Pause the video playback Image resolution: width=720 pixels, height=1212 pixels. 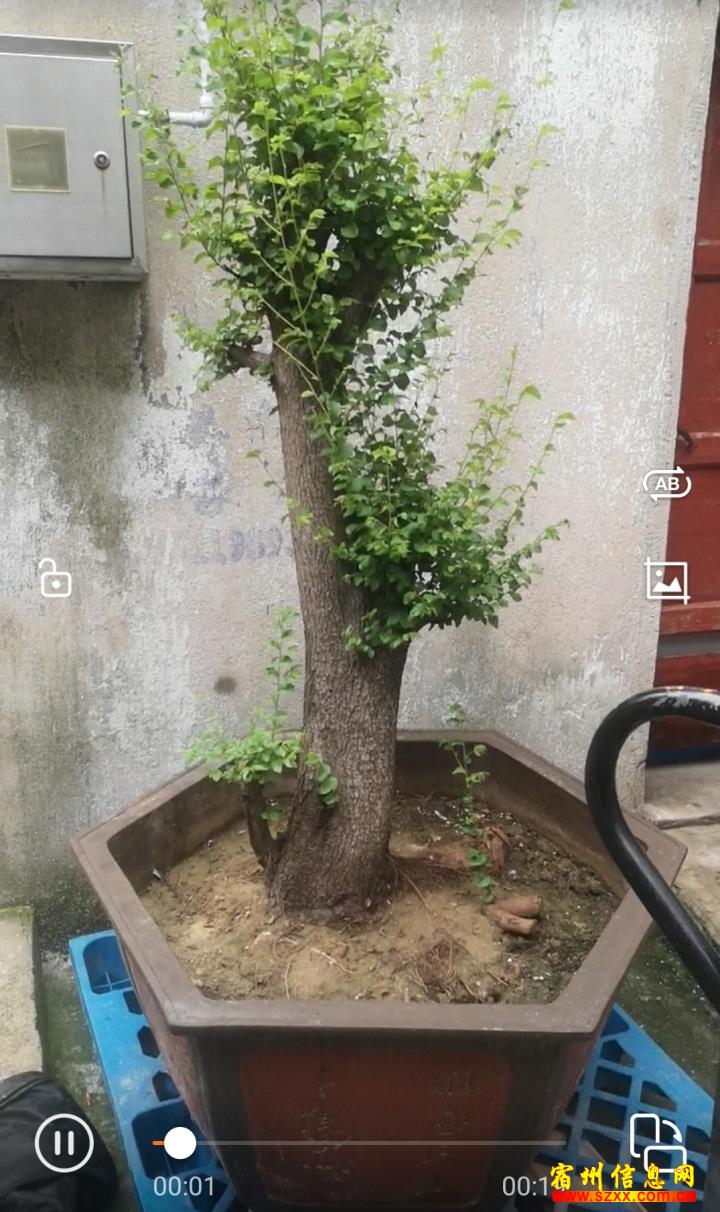click(64, 1143)
